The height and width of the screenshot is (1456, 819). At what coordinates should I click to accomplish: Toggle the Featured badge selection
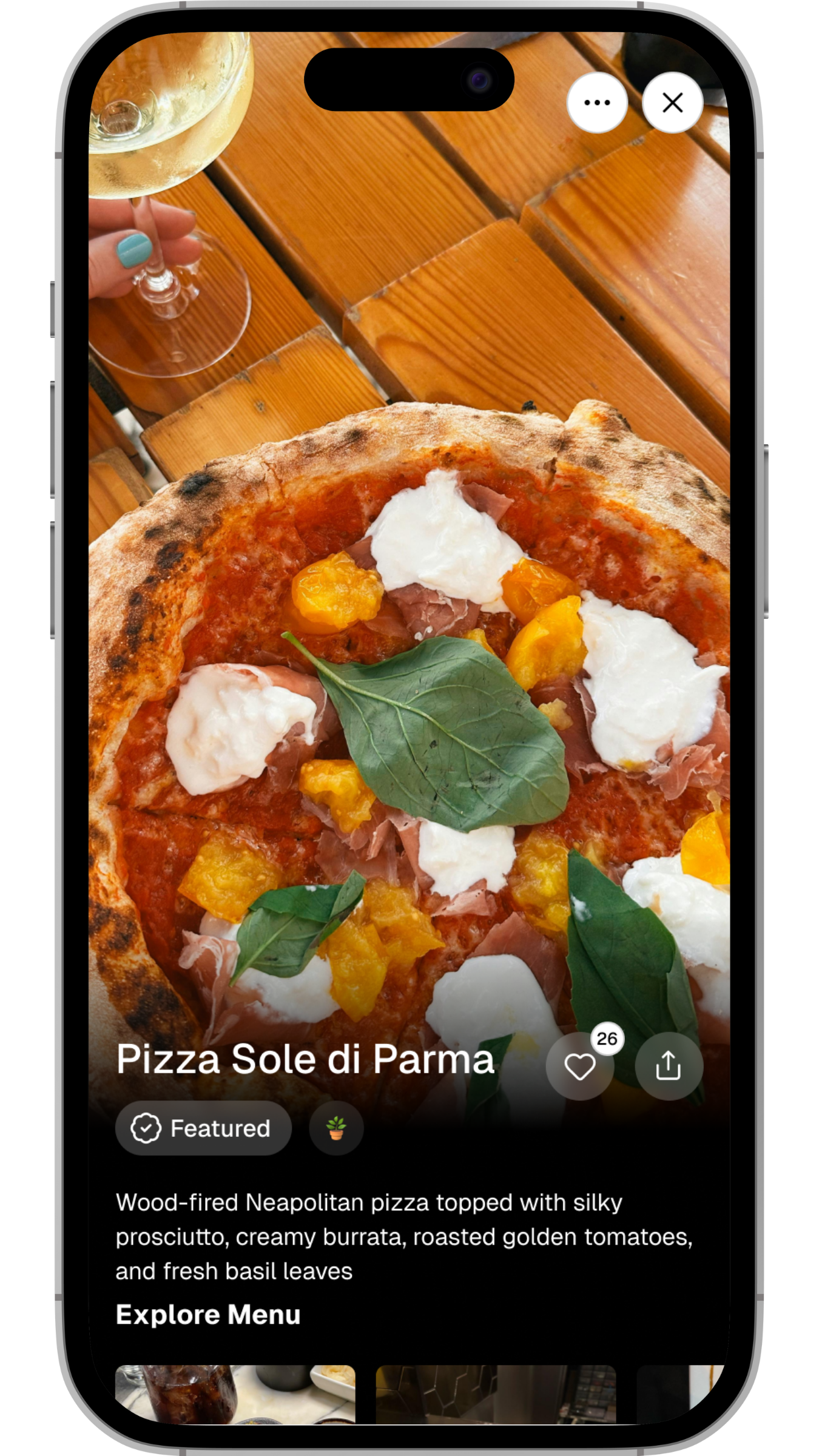[203, 1128]
